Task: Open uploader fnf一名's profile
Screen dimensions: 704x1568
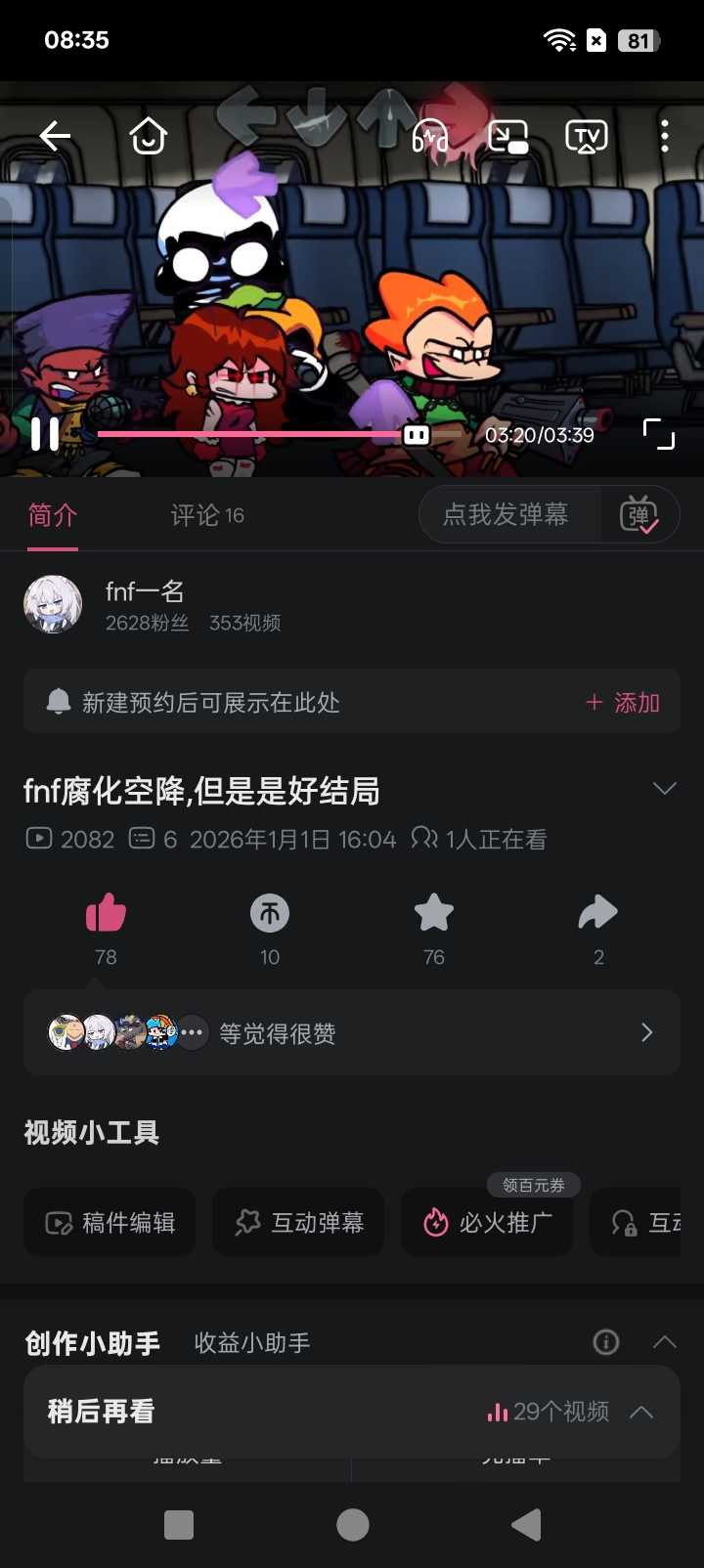Action: 53,604
